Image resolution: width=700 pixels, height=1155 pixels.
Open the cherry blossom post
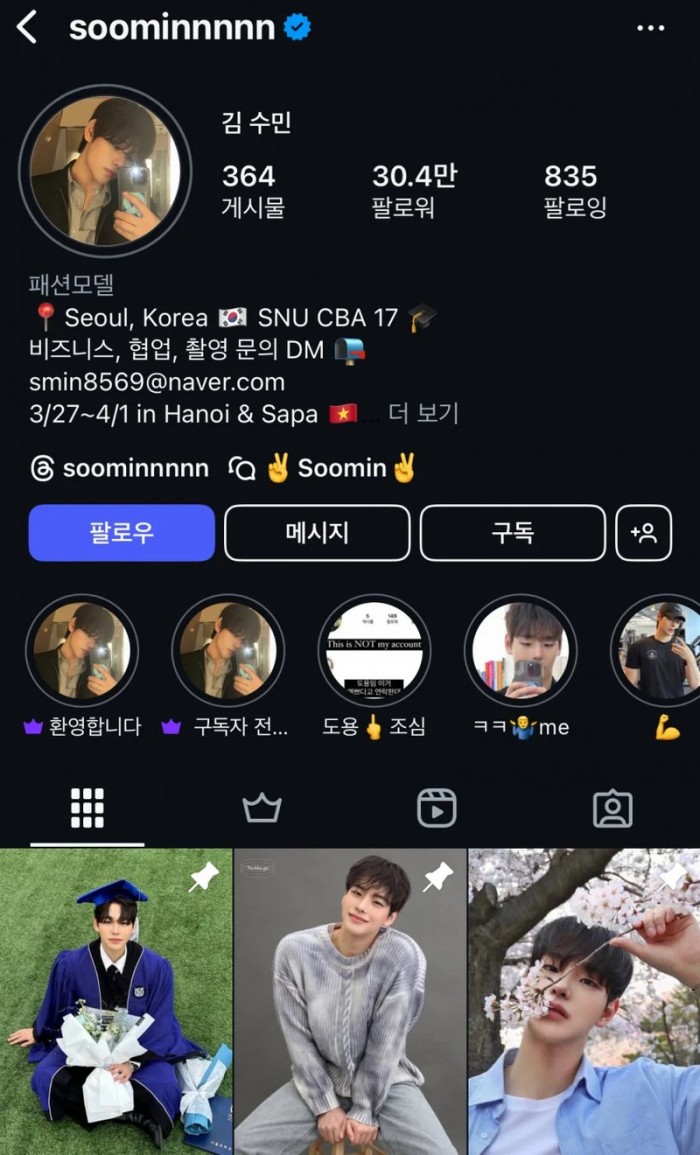[584, 1000]
